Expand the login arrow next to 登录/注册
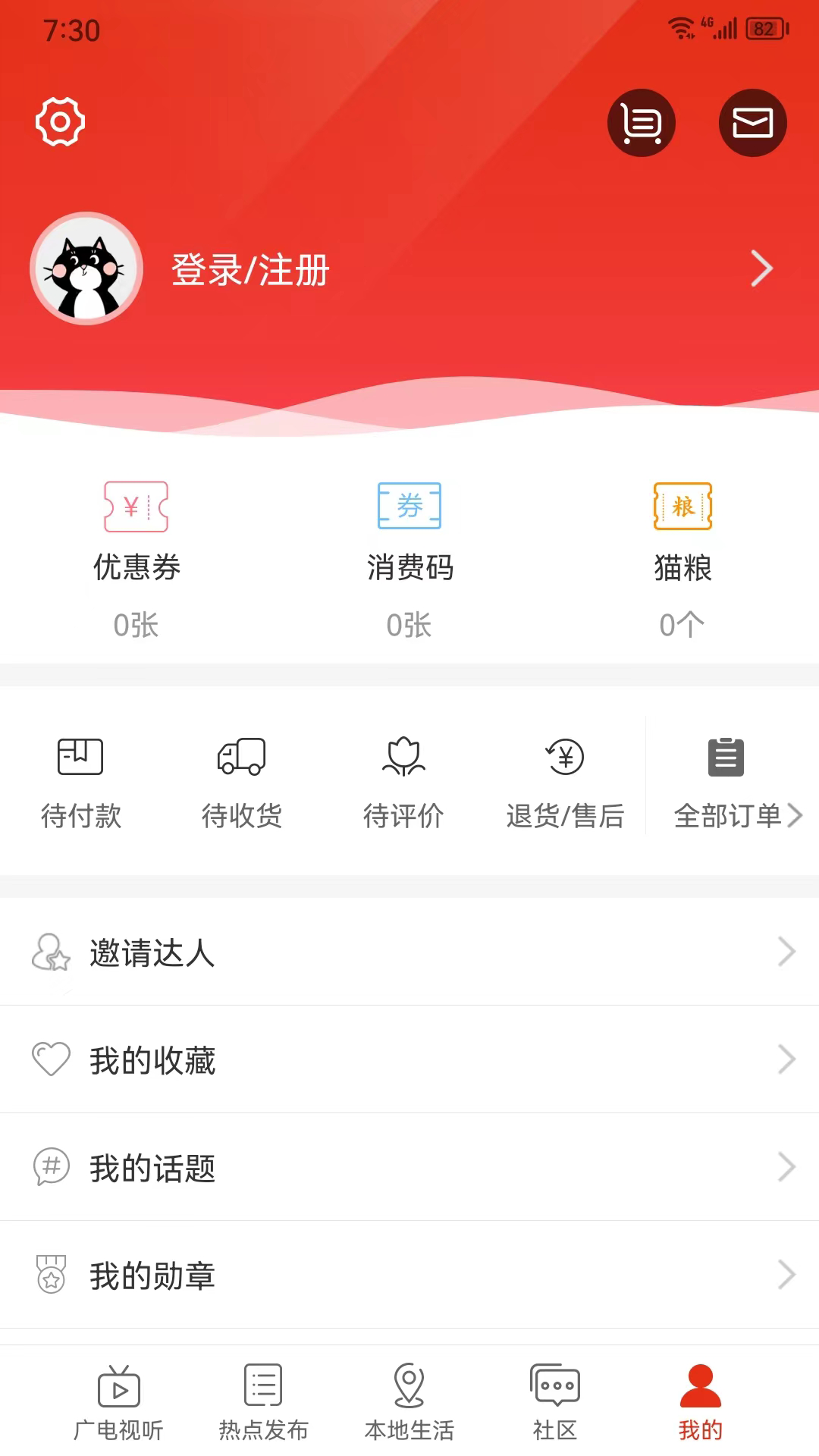 pyautogui.click(x=763, y=268)
